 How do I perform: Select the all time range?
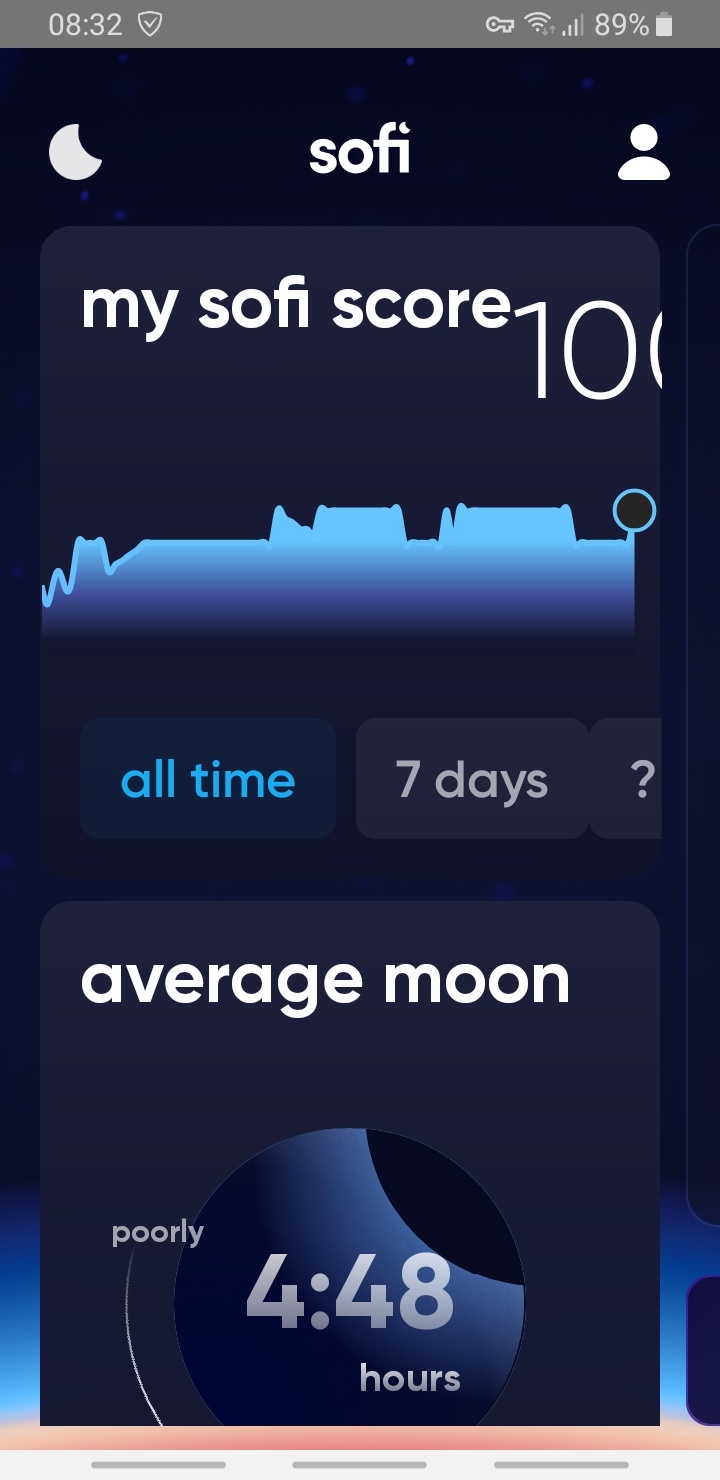click(208, 778)
